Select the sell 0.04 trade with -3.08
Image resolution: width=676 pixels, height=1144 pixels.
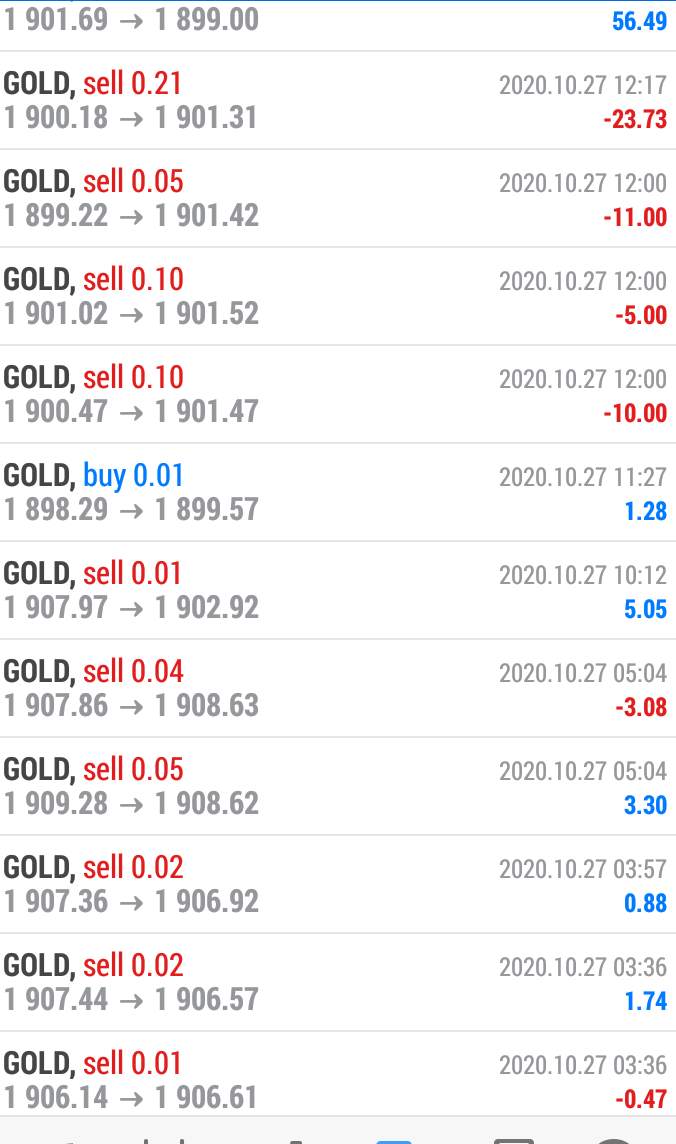[x=338, y=688]
